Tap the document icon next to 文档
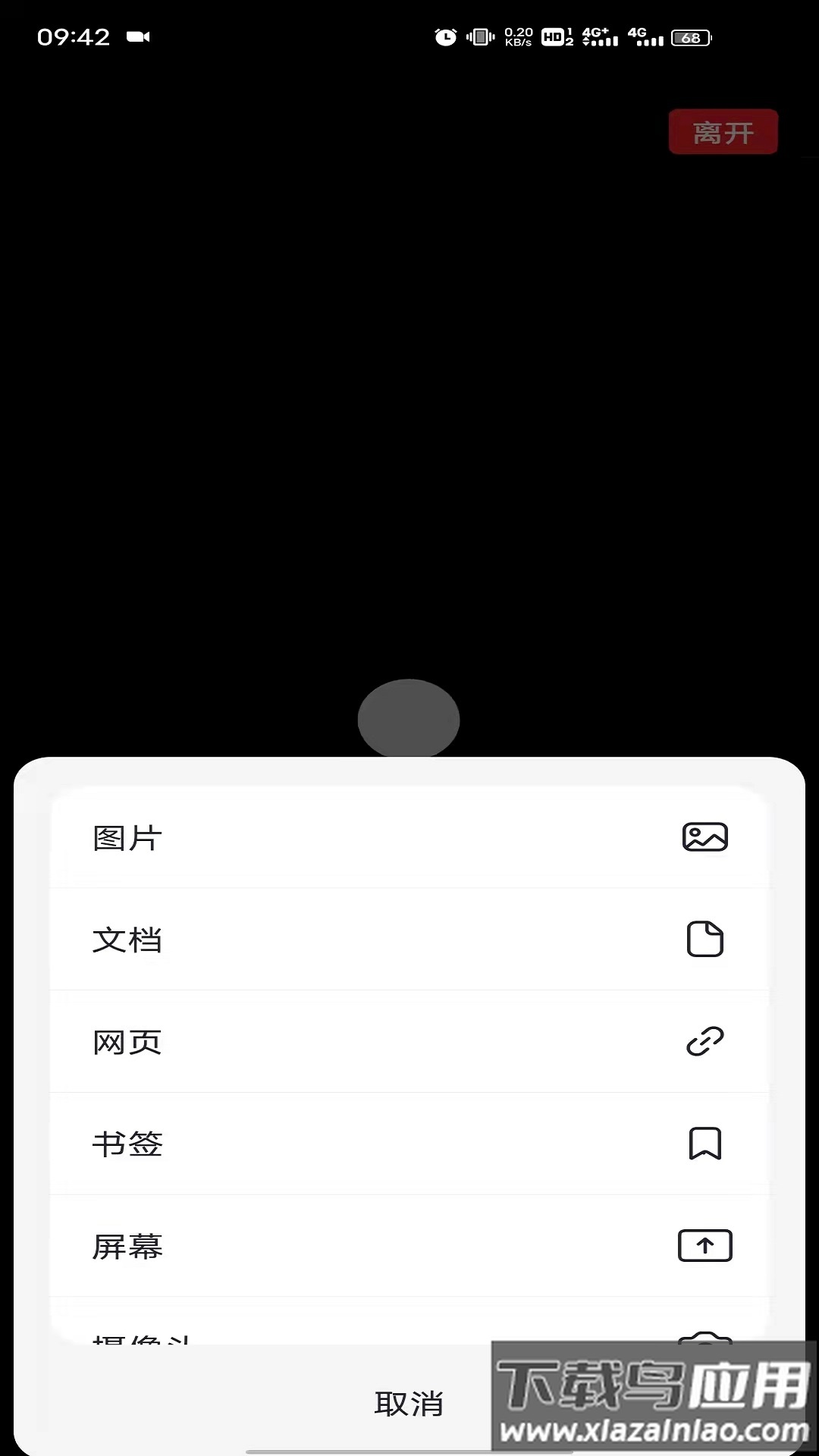This screenshot has height=1456, width=819. (705, 939)
